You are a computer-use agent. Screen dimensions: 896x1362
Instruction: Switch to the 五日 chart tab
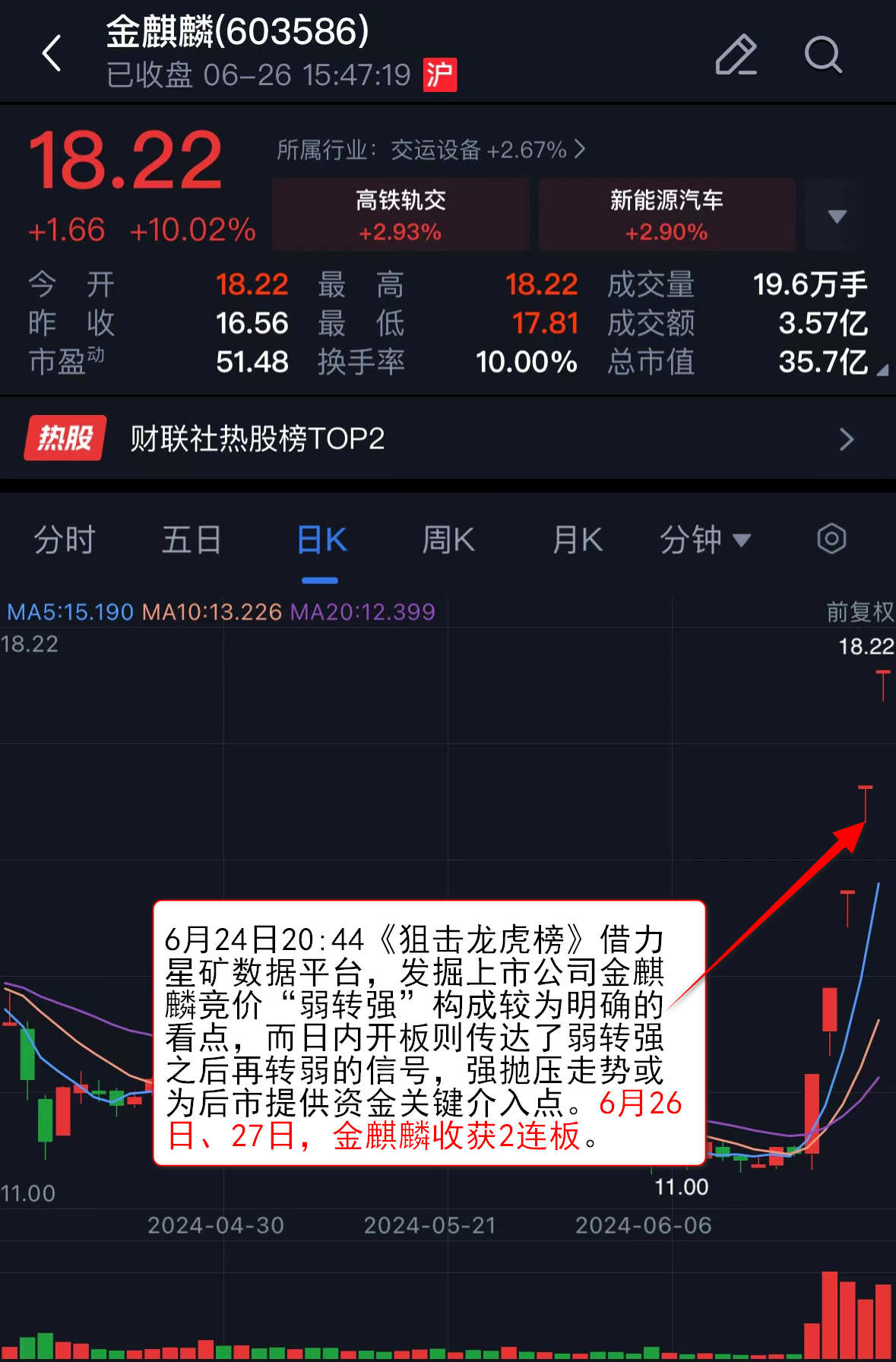[x=192, y=540]
